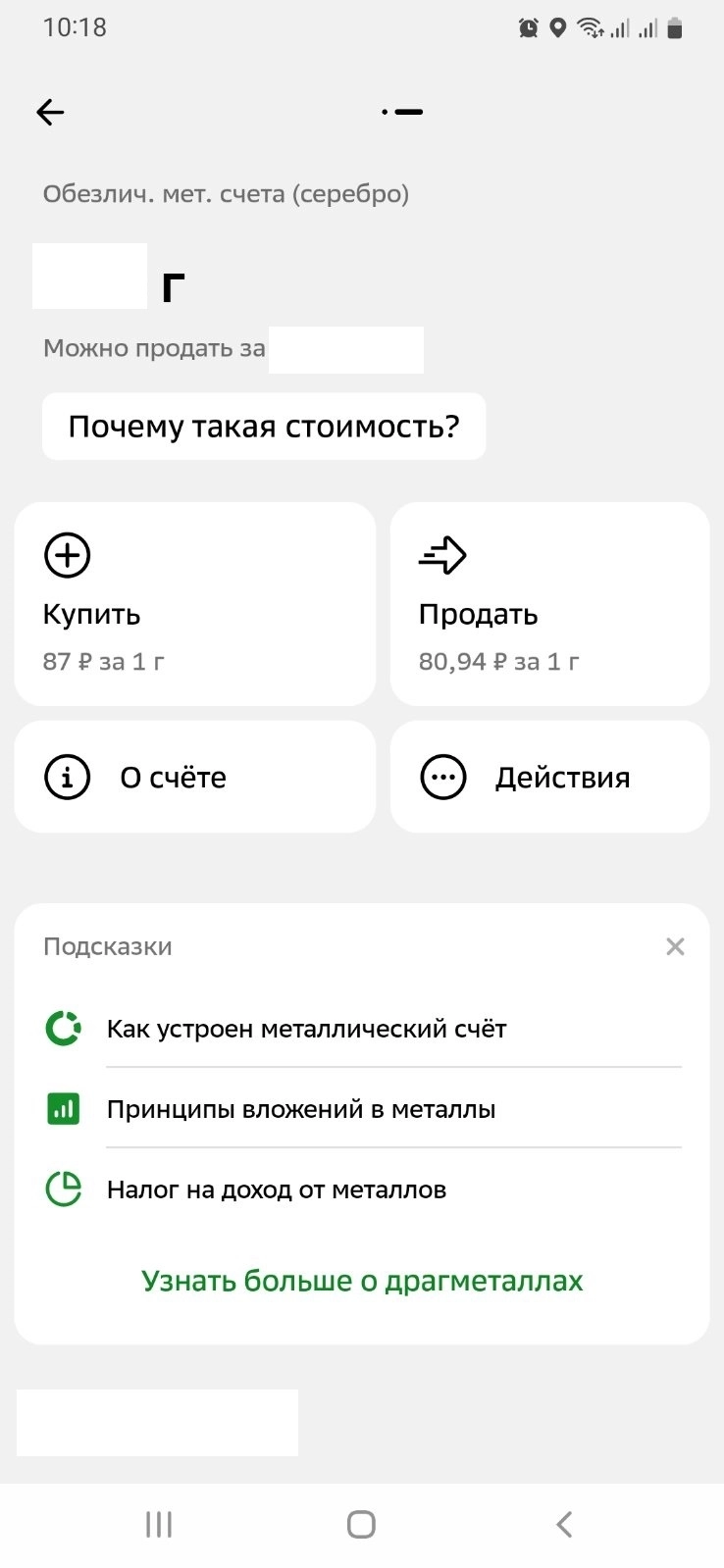
Task: Go back using the top arrow
Action: click(50, 113)
